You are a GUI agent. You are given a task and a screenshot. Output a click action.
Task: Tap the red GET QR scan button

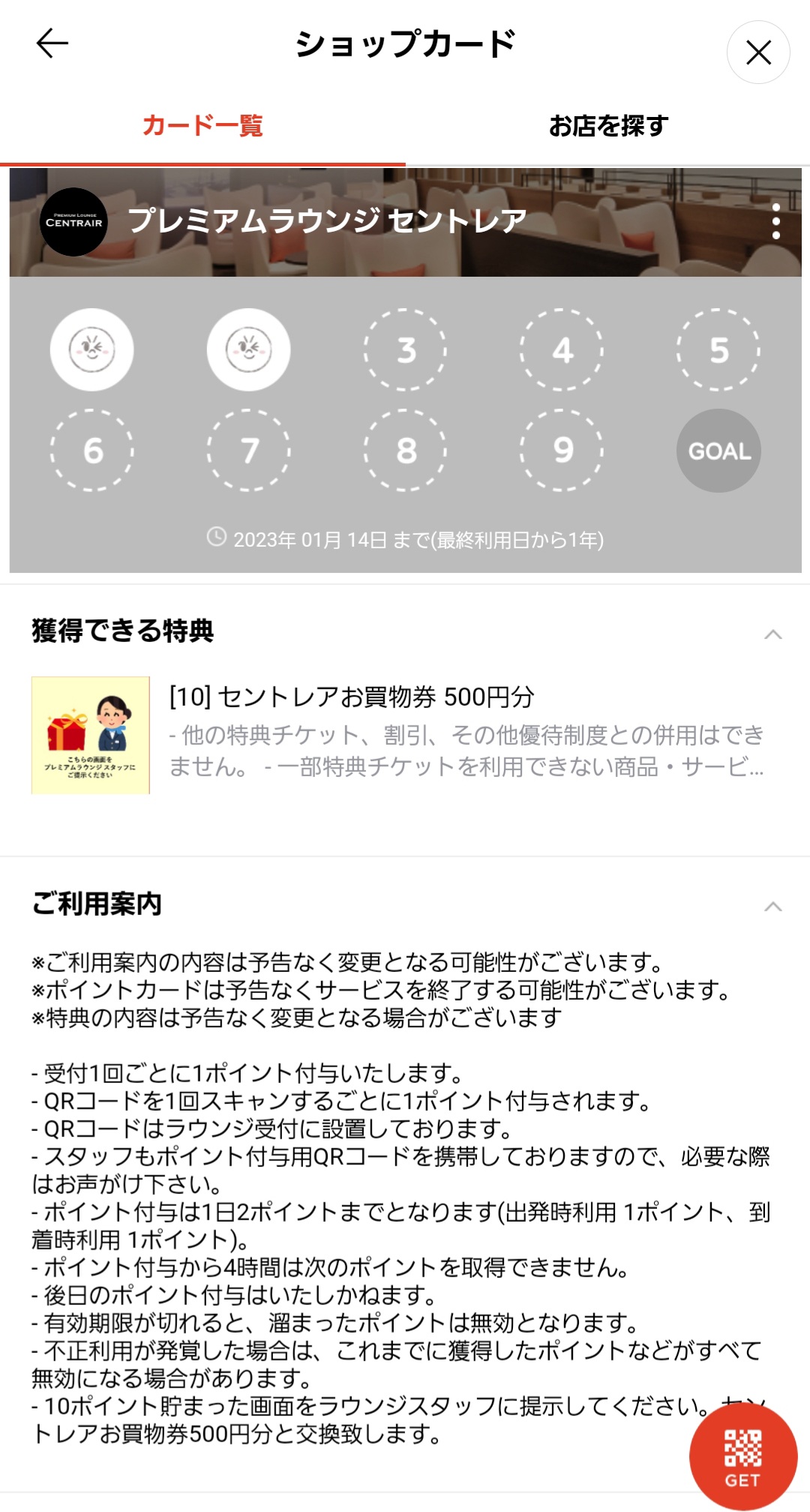click(x=742, y=1457)
